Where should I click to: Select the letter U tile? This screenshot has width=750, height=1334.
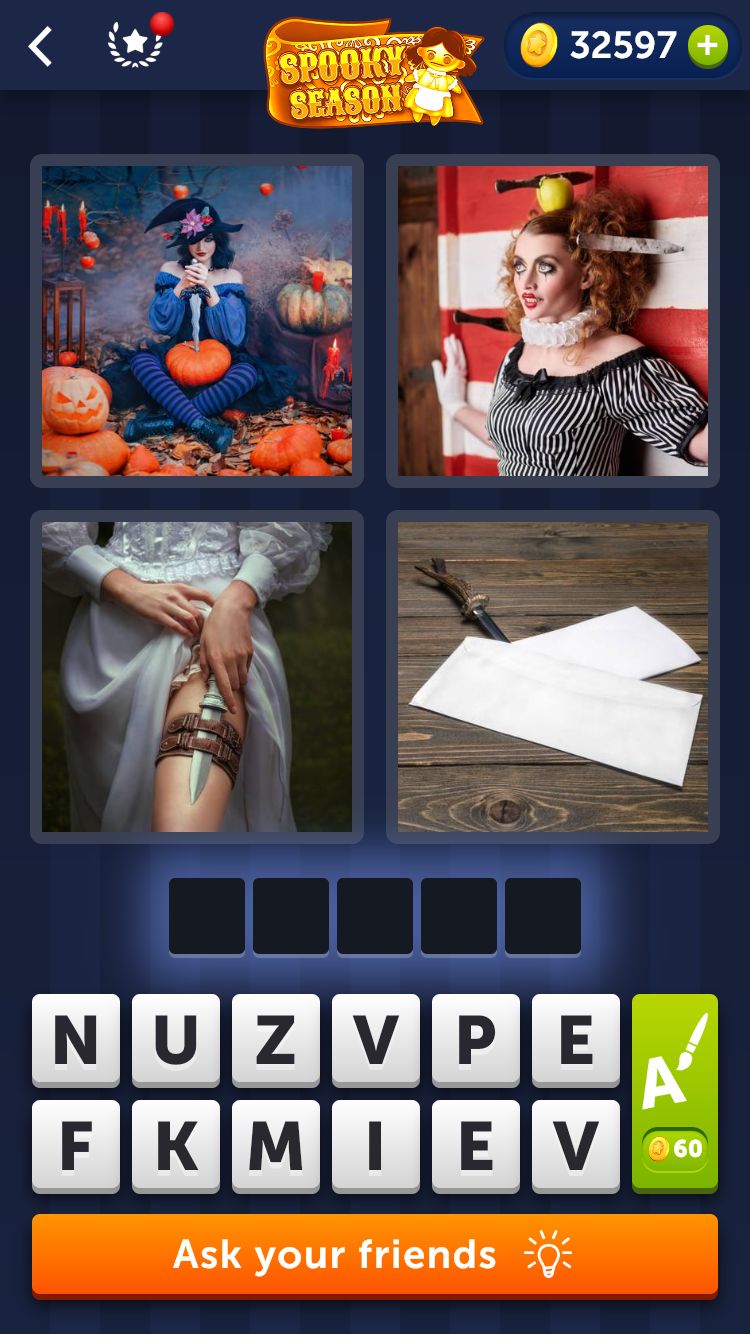pos(176,1040)
